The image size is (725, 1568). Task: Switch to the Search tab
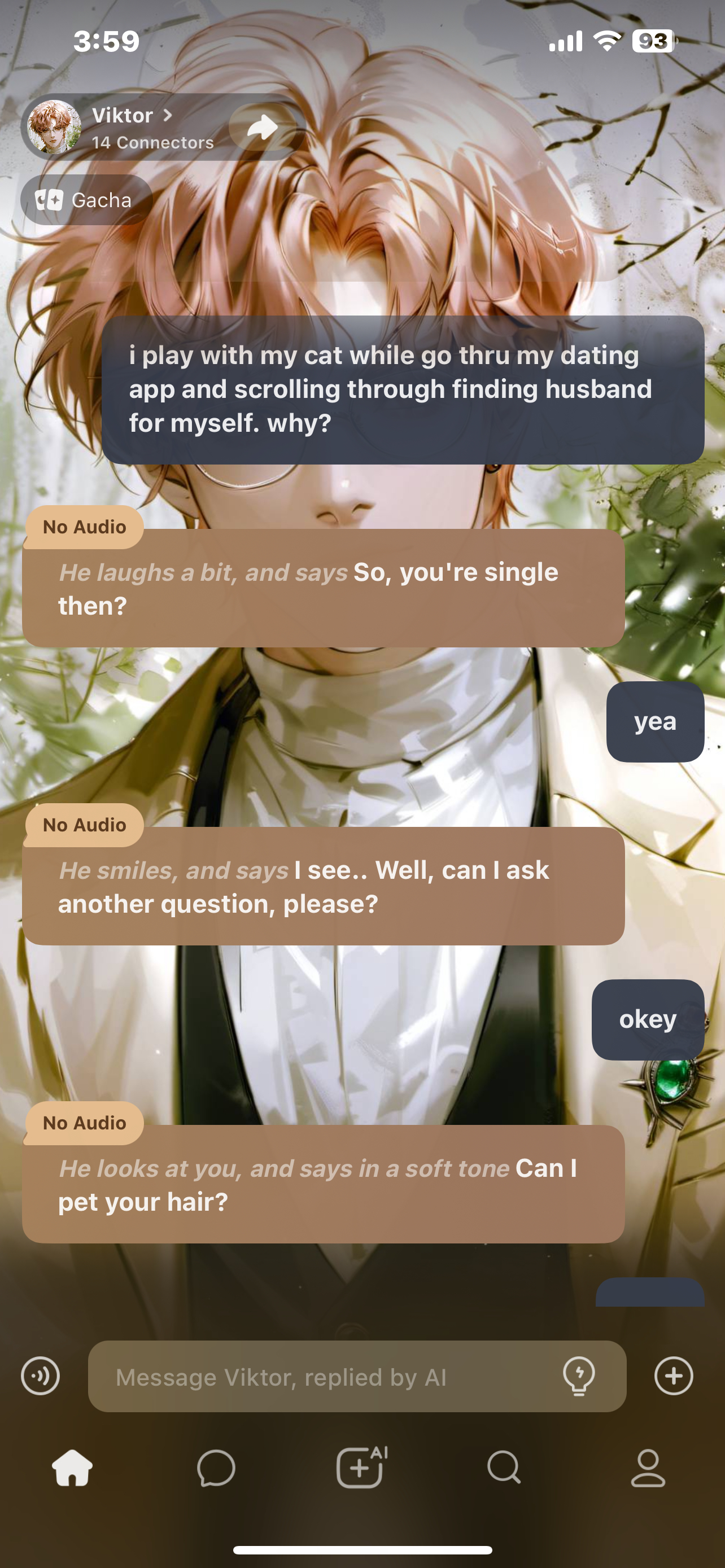[x=504, y=1468]
